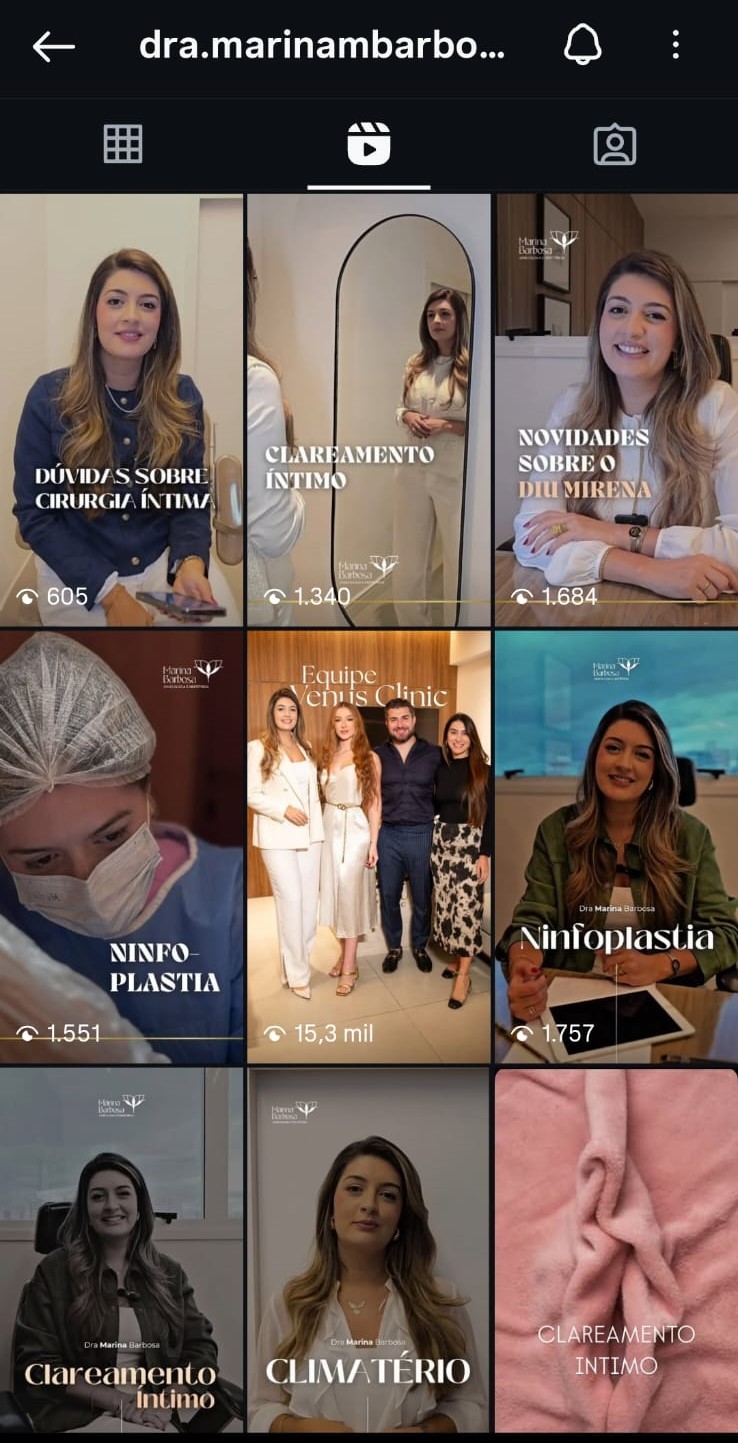Open the 'Novidades sobre o DIU Mirena' reel

(616, 410)
